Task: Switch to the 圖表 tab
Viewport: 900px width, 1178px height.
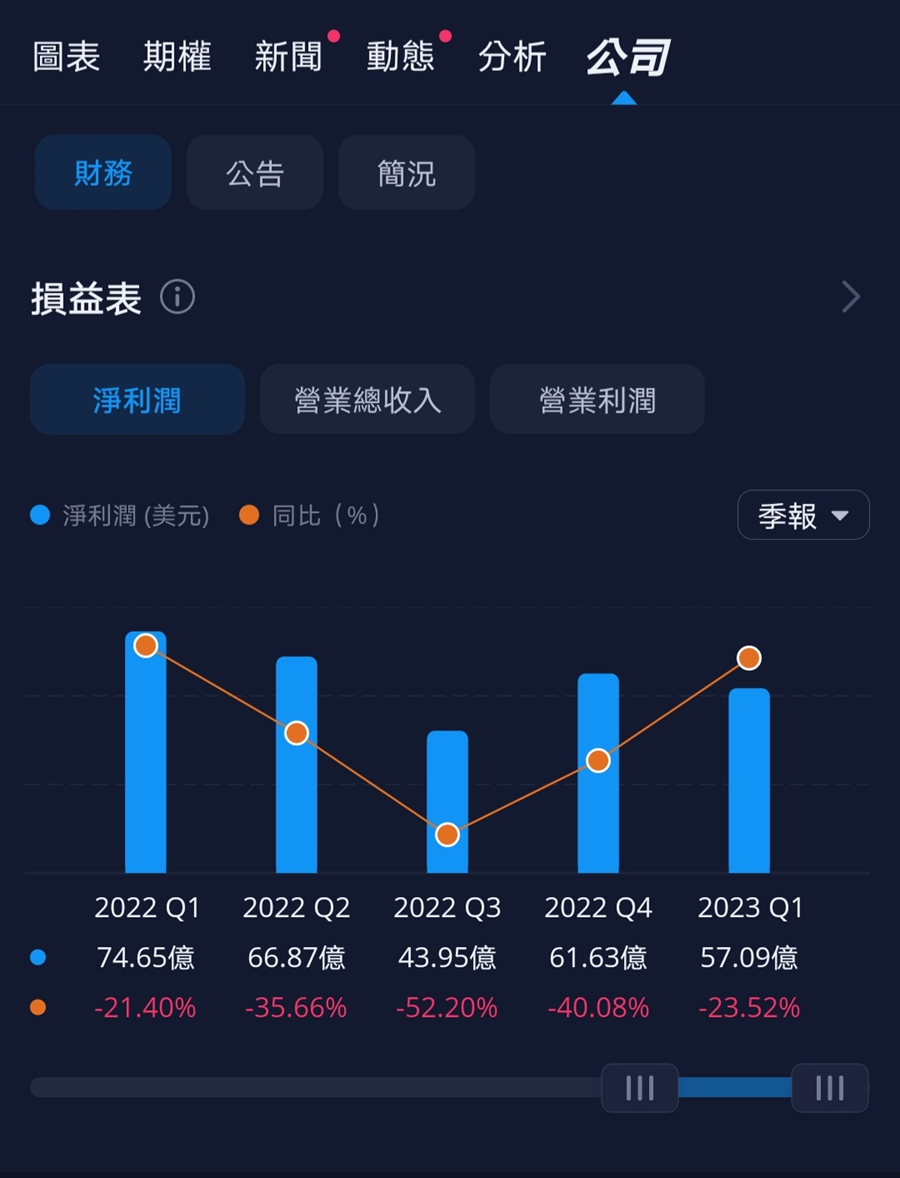Action: 66,56
